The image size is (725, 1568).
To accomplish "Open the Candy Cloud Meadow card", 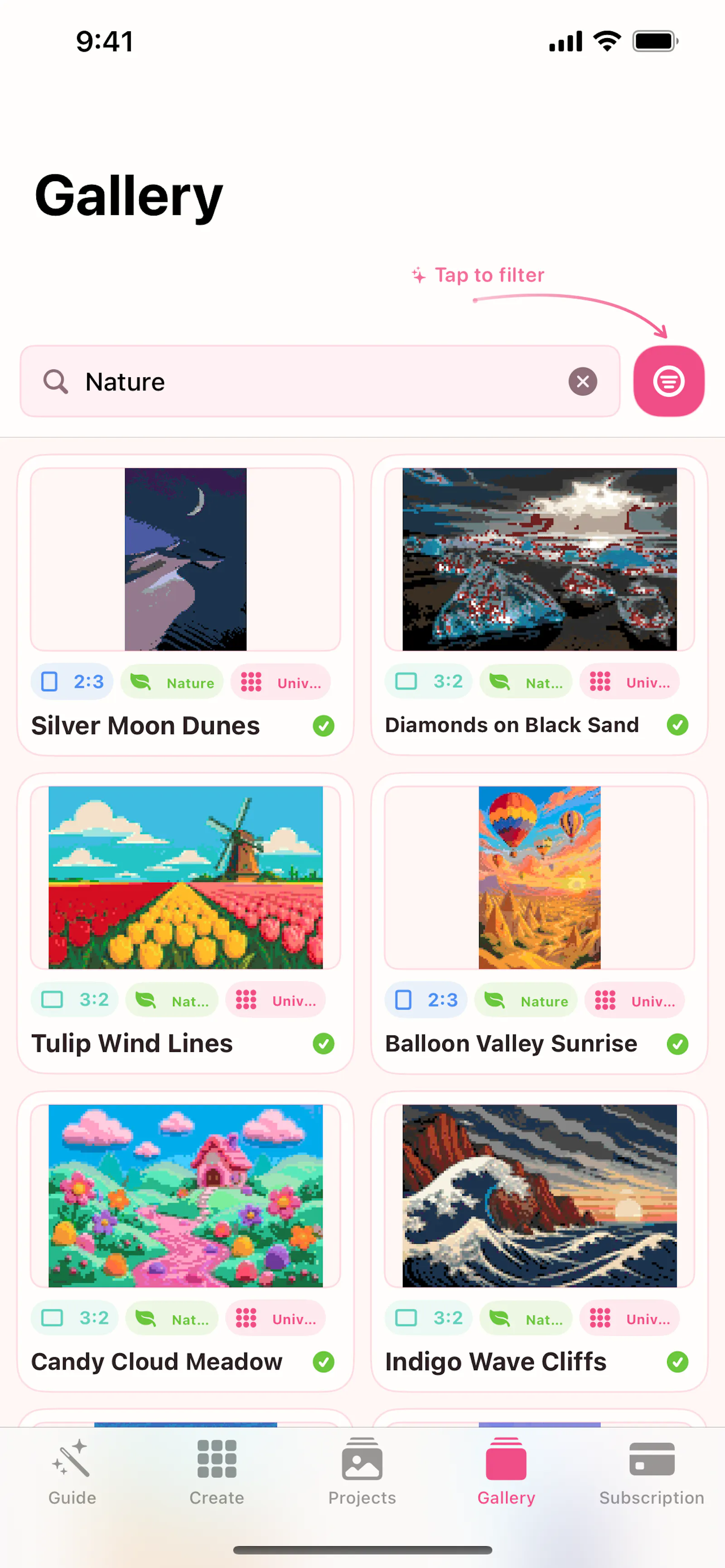I will click(186, 1242).
